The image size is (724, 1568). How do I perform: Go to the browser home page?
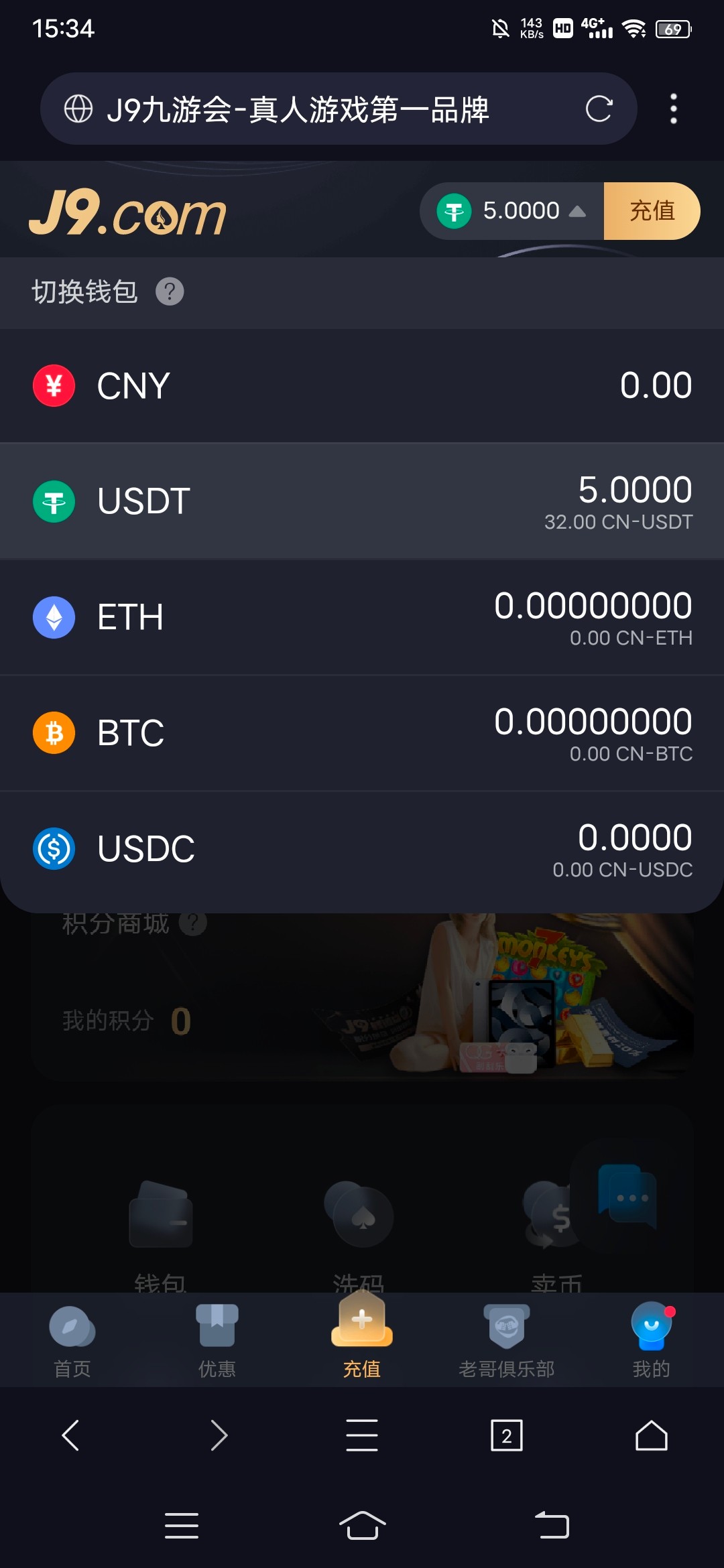[x=651, y=1435]
